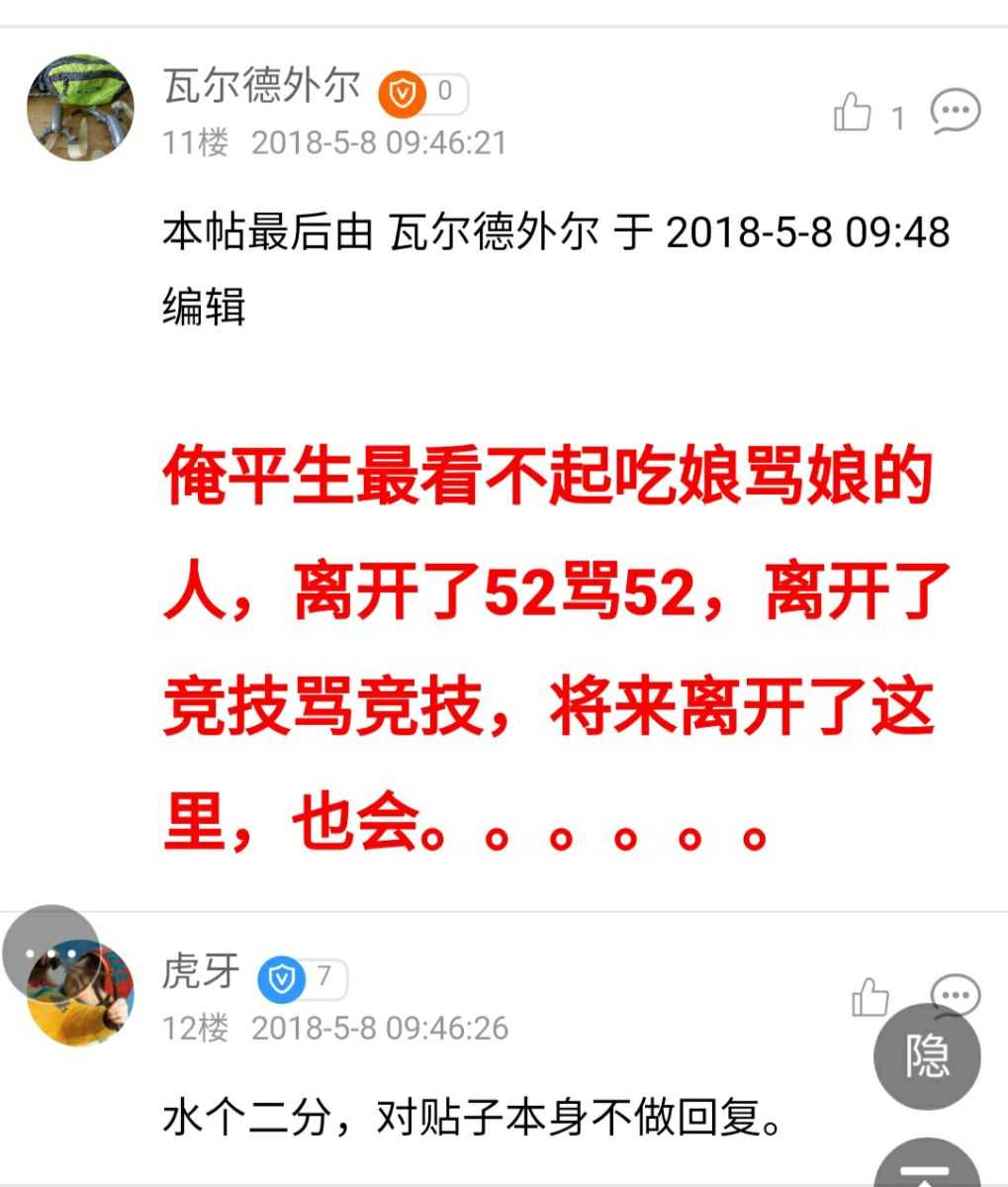This screenshot has height=1187, width=1008.
Task: Like 虎牙's 12楼 reply
Action: pos(871,997)
